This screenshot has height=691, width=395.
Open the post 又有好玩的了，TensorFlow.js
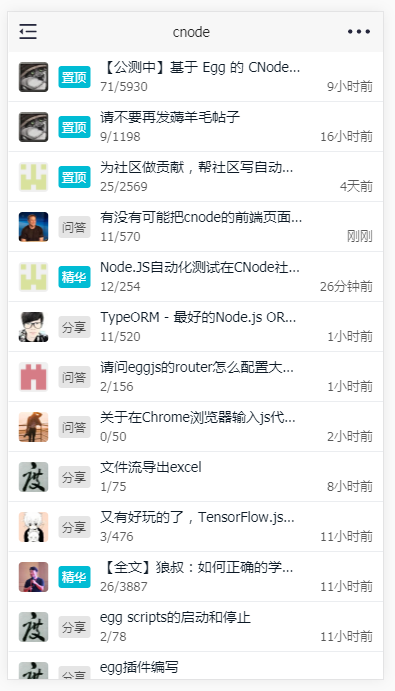point(195,527)
